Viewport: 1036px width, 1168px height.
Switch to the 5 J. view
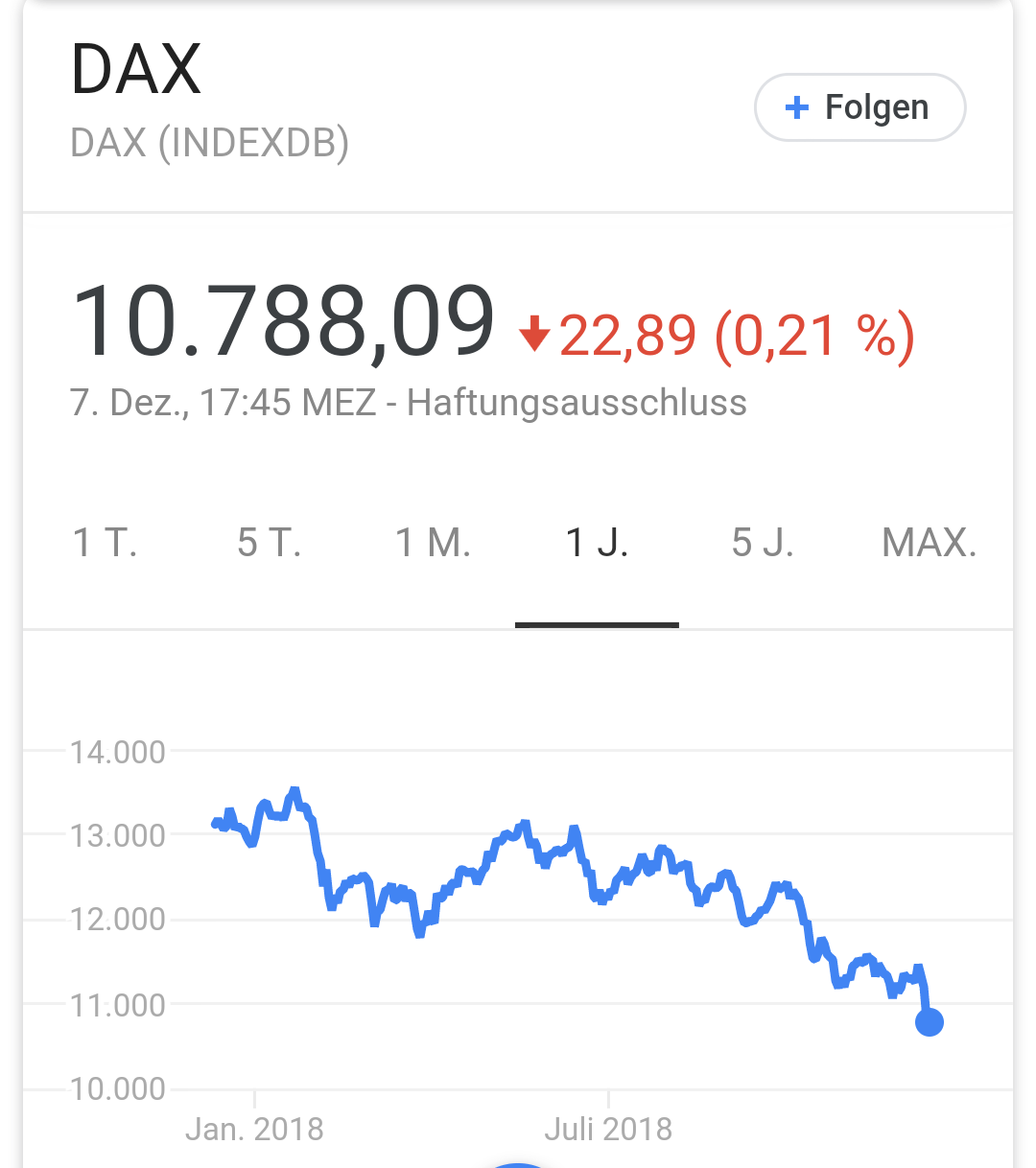(763, 543)
